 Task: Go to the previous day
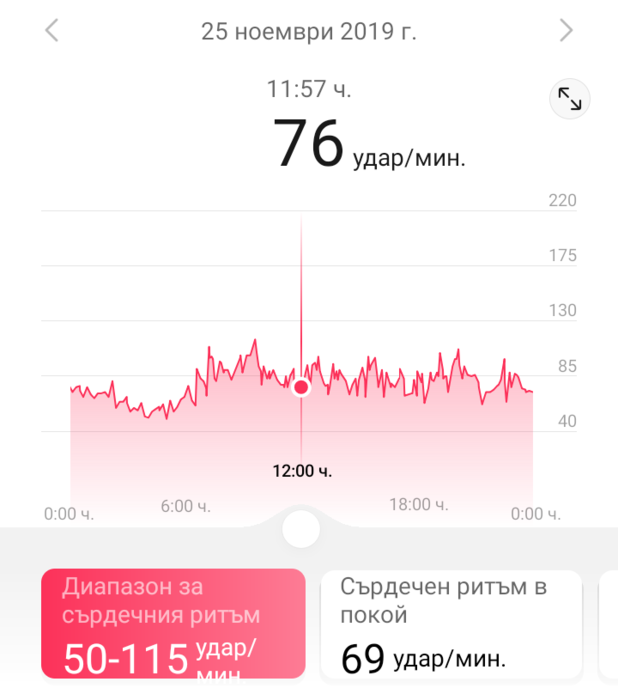point(52,31)
